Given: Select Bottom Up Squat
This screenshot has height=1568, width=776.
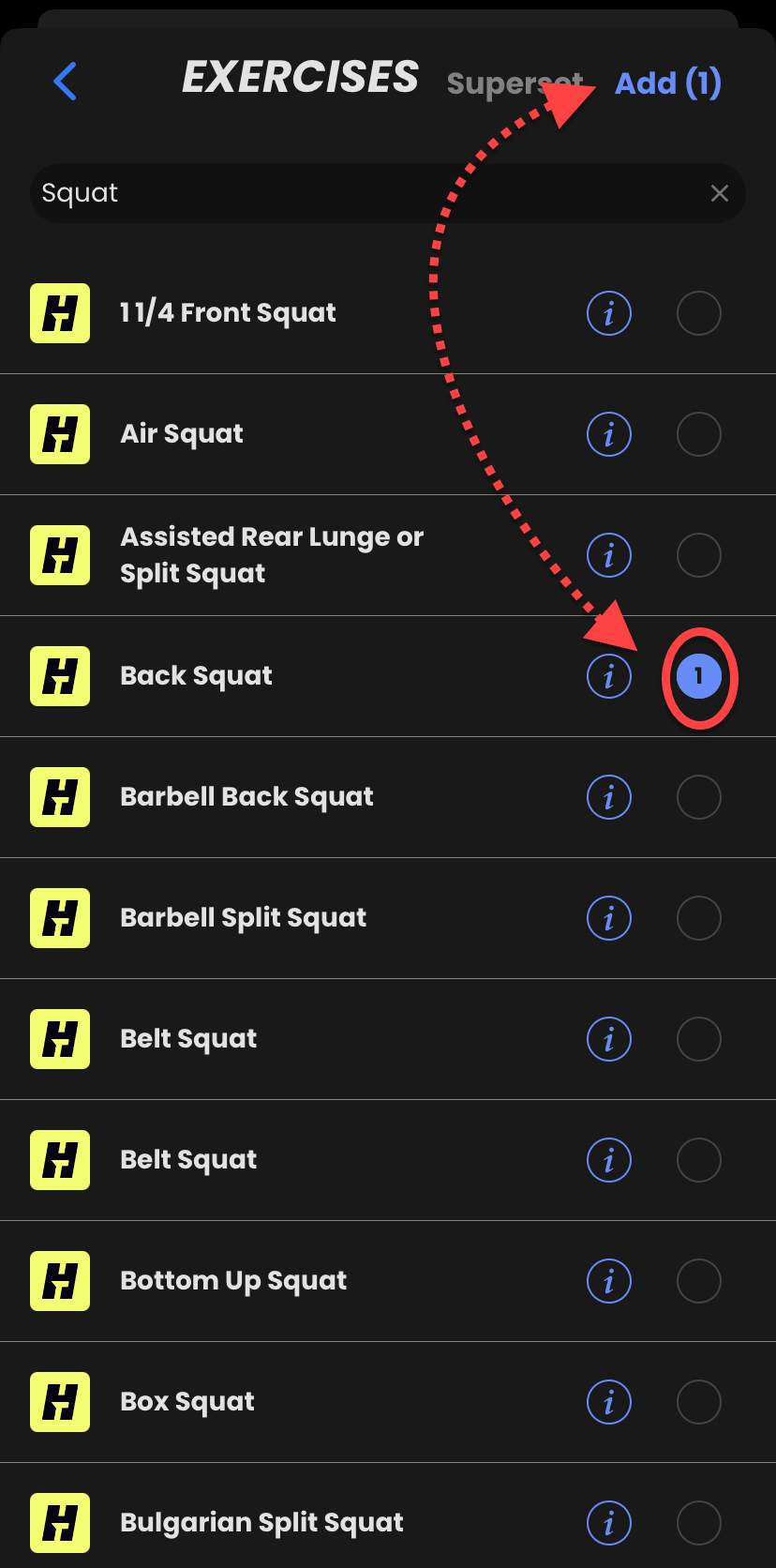Looking at the screenshot, I should pos(699,1281).
